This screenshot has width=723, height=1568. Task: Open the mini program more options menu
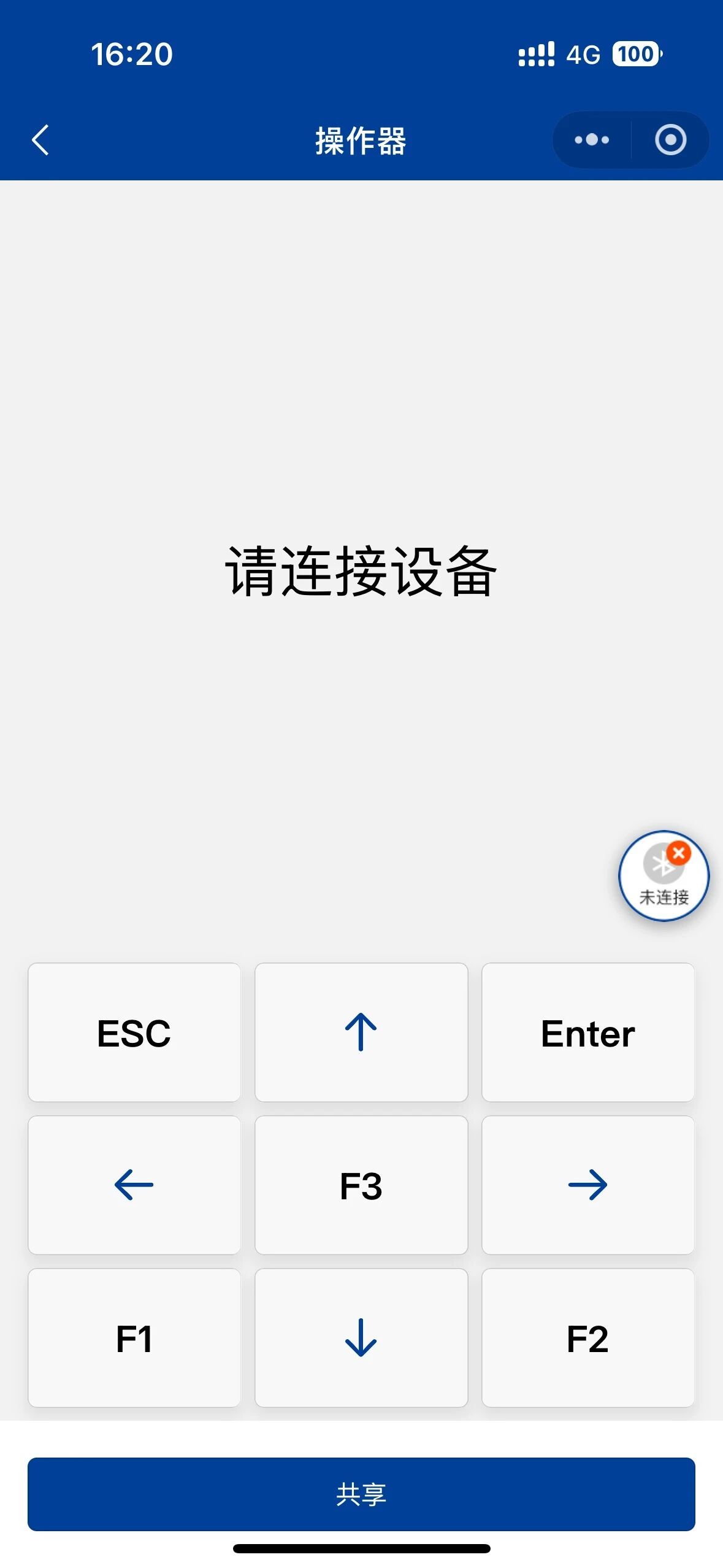tap(592, 140)
